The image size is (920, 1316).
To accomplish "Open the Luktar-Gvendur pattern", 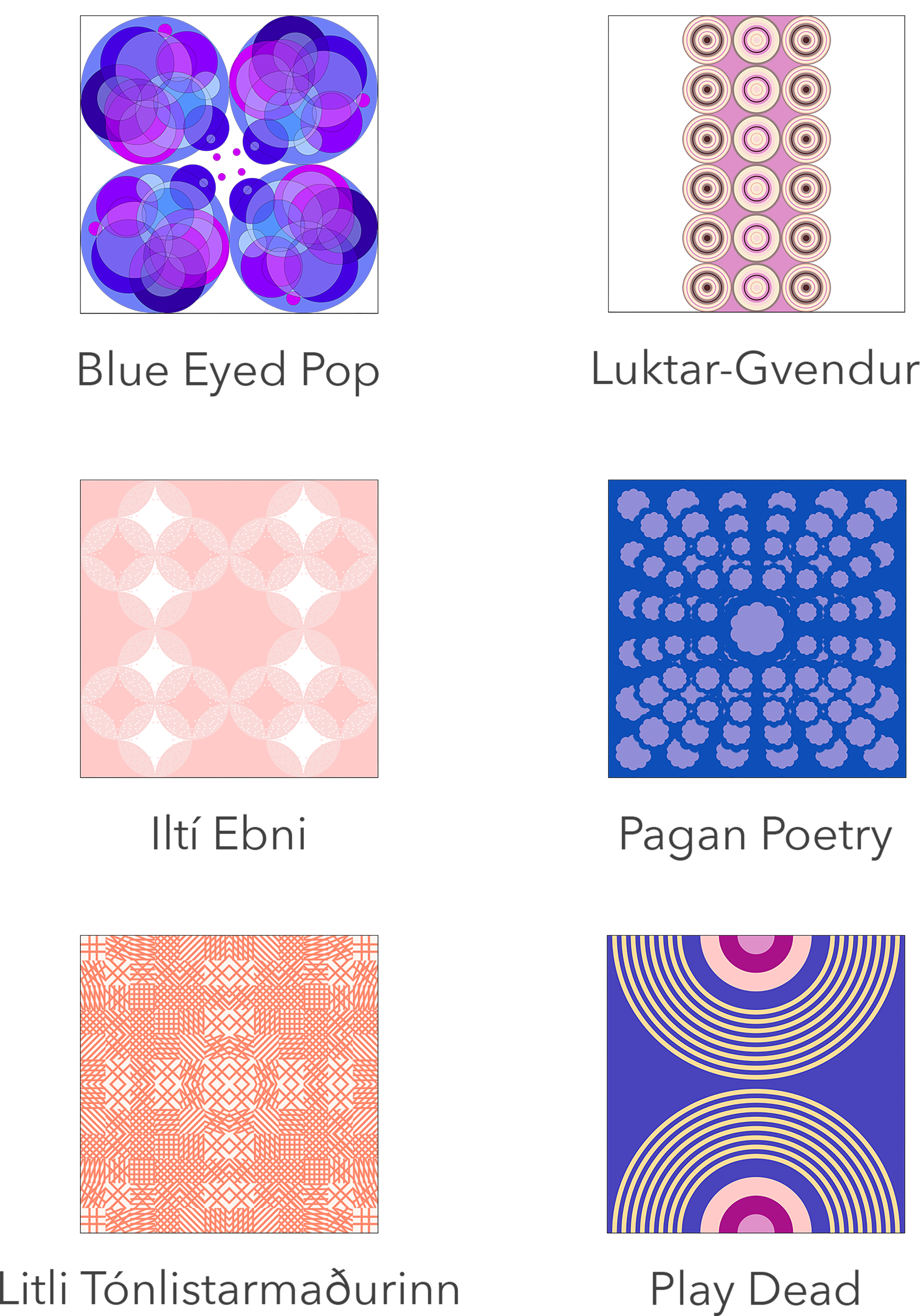I will tap(756, 164).
